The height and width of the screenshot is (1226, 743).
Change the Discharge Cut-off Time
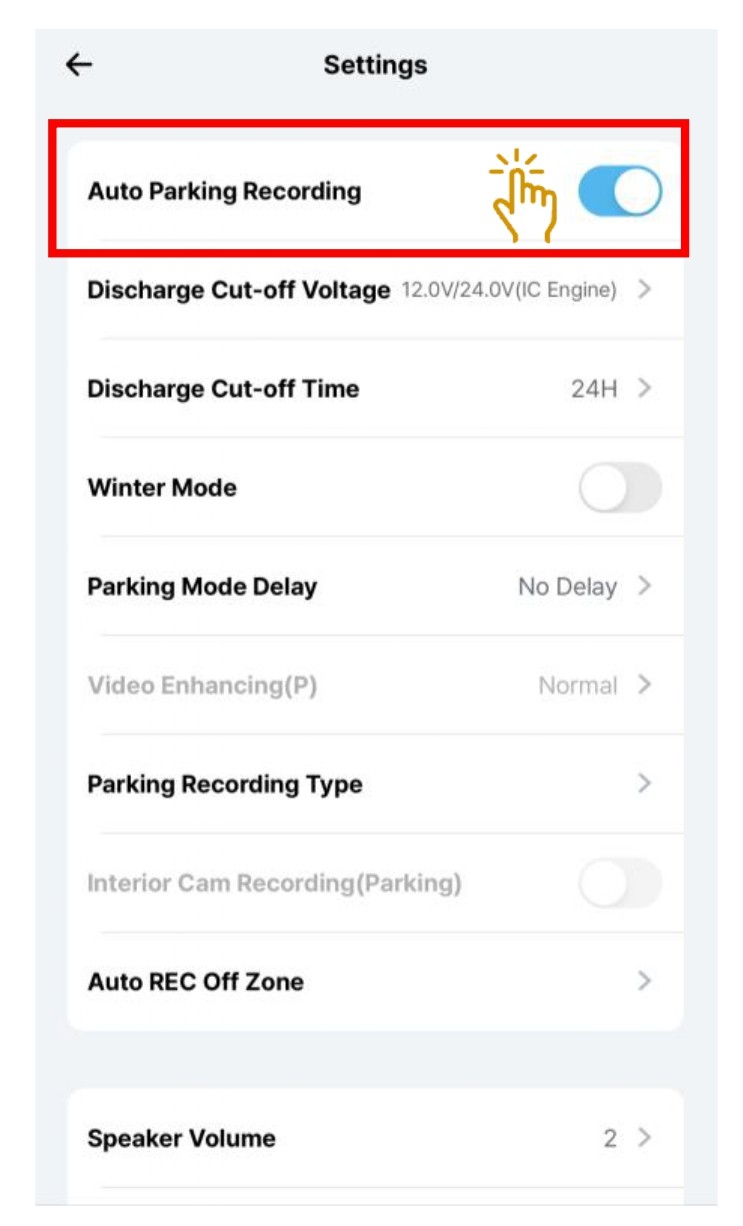[x=370, y=389]
